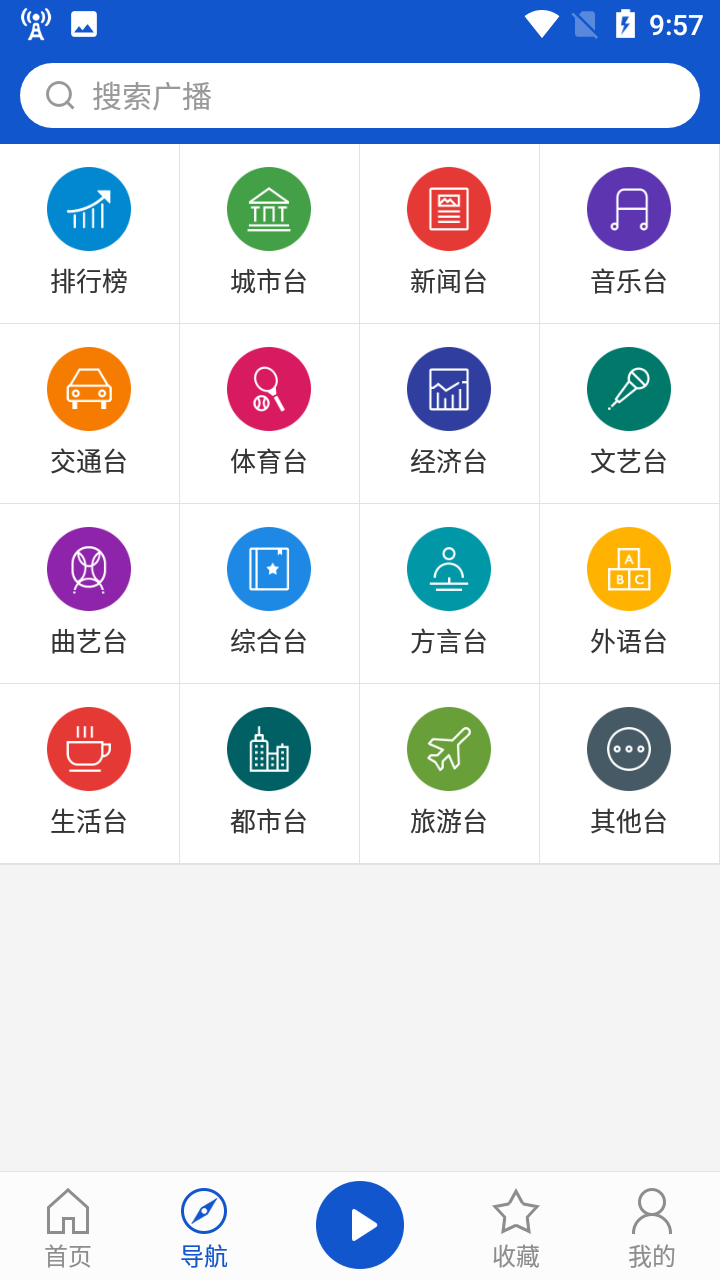Open the 交通台 traffic stations category
Viewport: 720px width, 1280px height.
pyautogui.click(x=89, y=412)
